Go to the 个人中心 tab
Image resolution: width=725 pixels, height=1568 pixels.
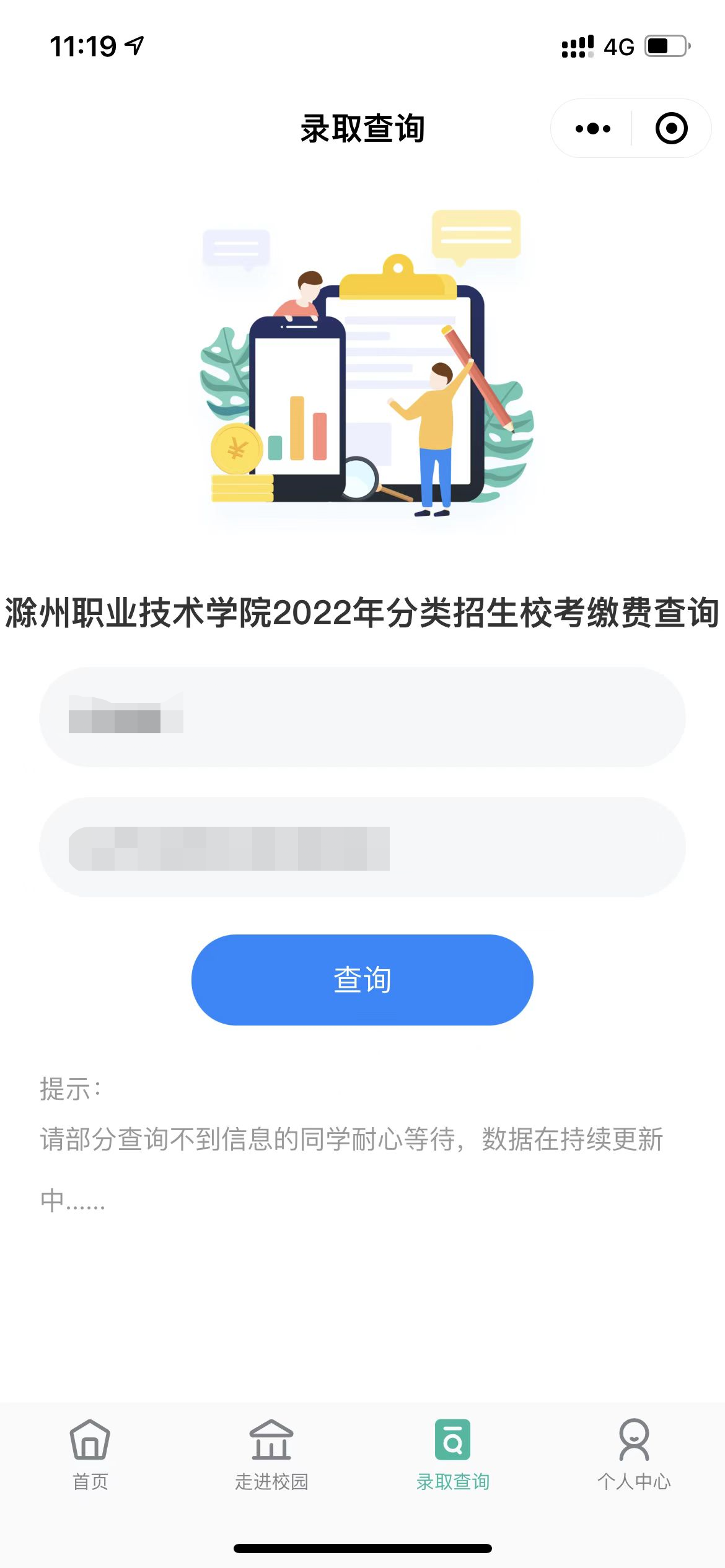click(633, 1454)
